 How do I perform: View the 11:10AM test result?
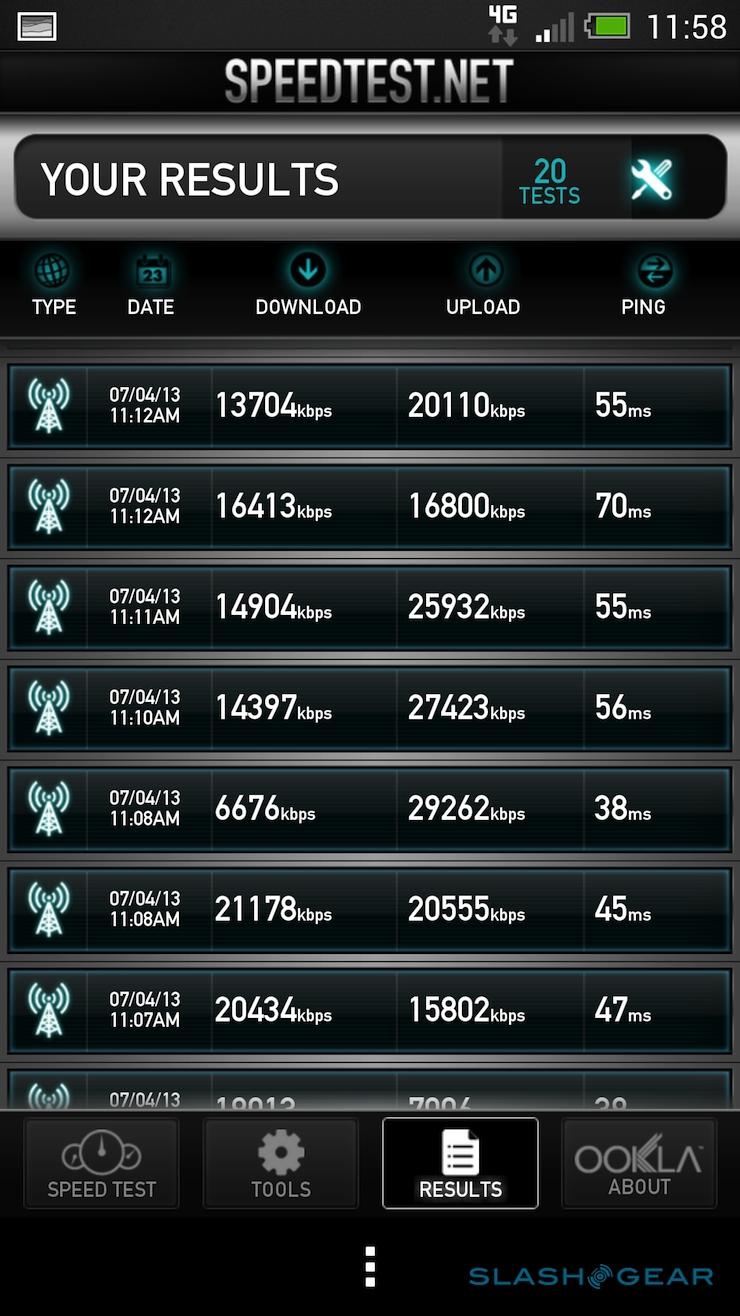click(370, 709)
